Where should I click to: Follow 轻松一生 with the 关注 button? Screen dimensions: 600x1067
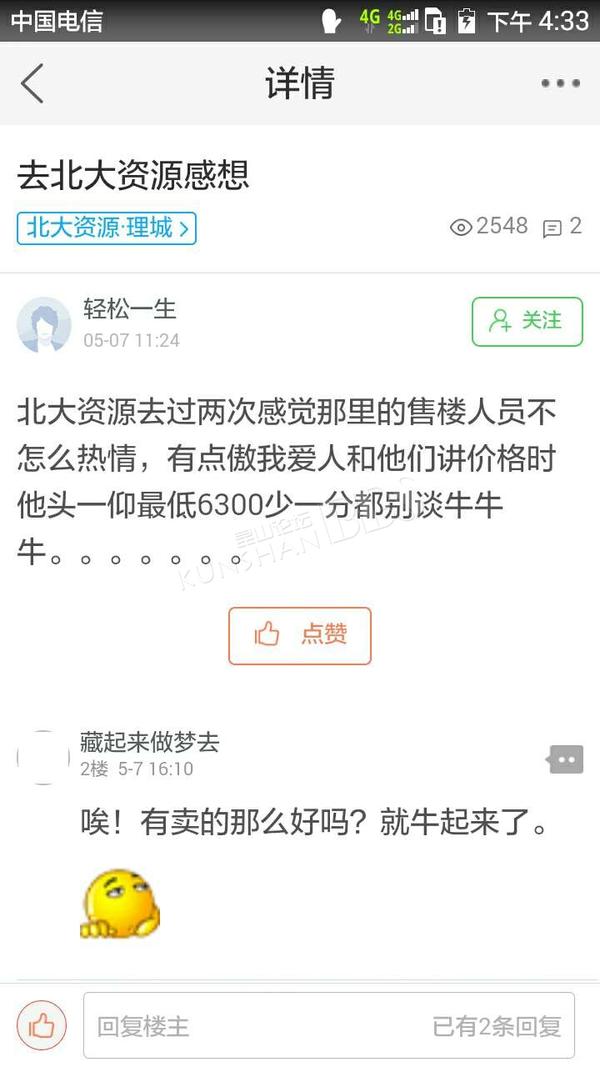coord(527,321)
